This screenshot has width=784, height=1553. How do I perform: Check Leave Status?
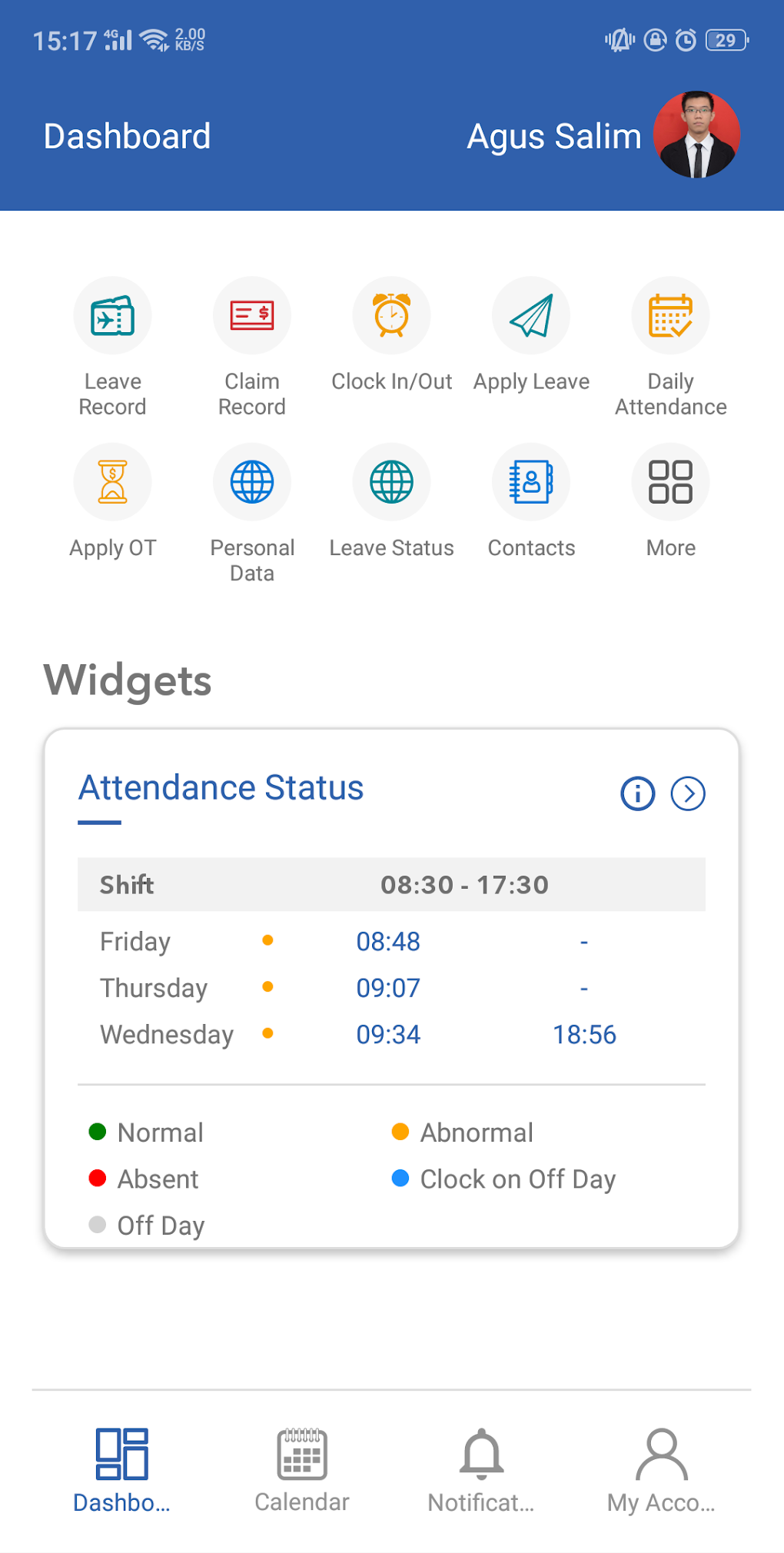click(x=392, y=482)
